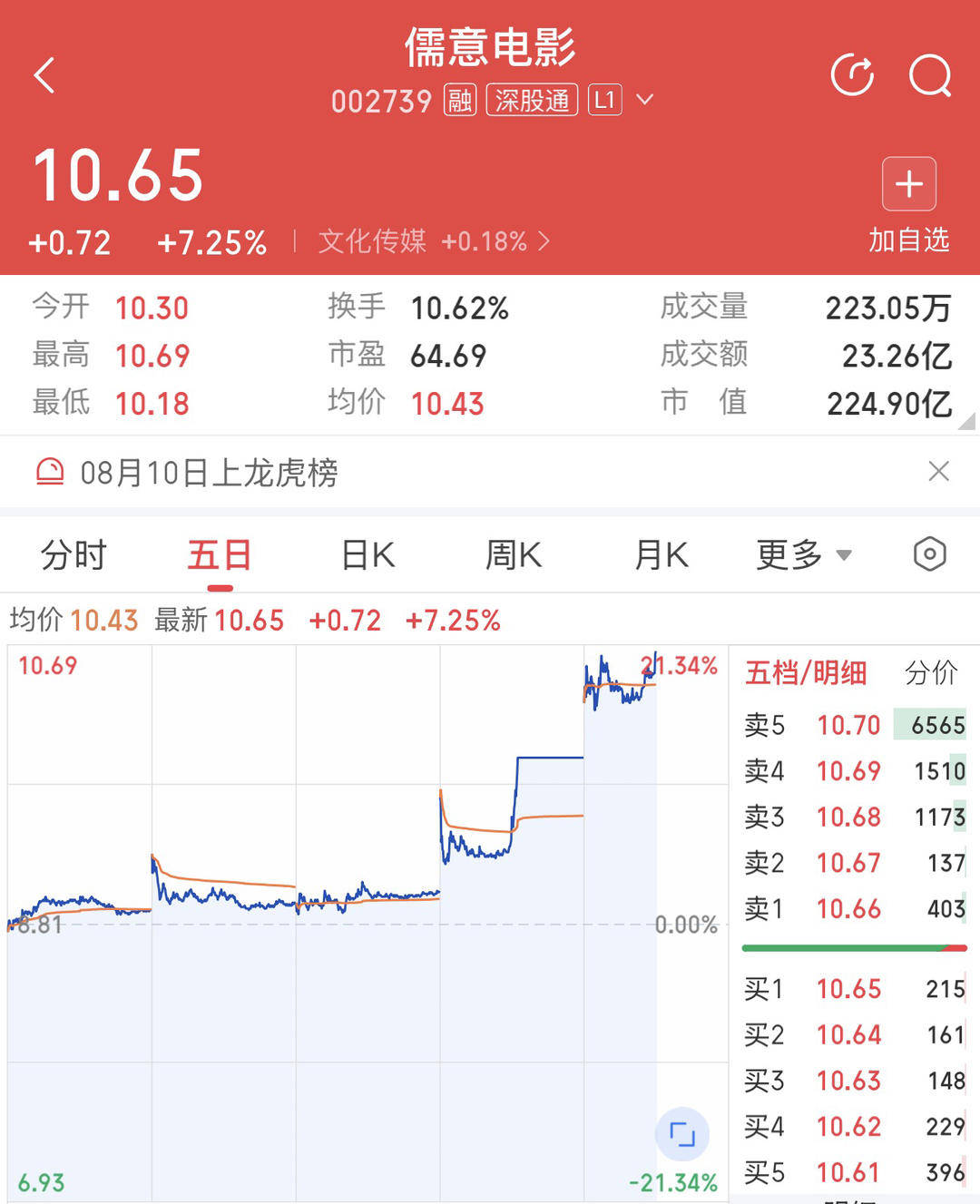Viewport: 980px width, 1204px height.
Task: Open chart settings hexagon icon
Action: tap(930, 553)
